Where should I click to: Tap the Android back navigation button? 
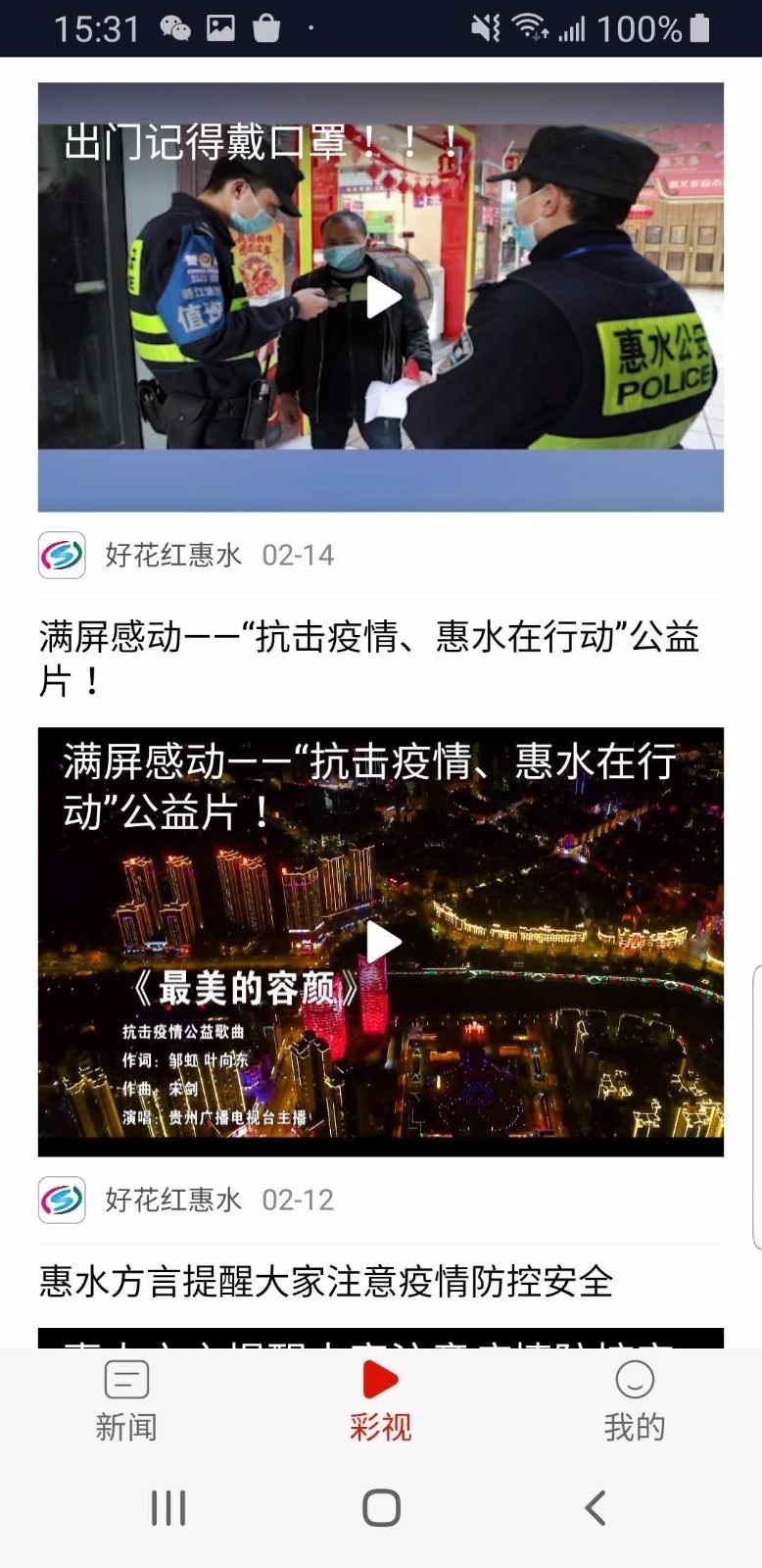click(x=595, y=1509)
